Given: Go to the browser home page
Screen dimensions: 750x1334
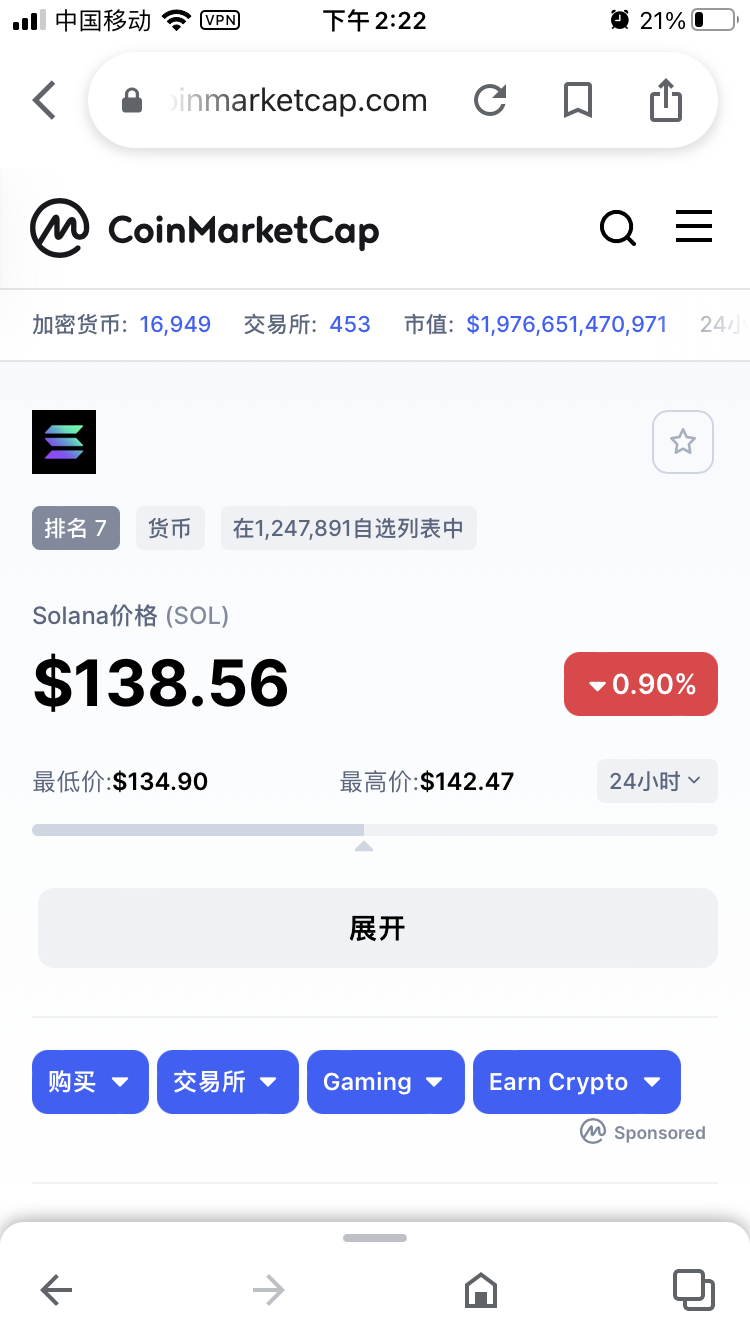Looking at the screenshot, I should (x=481, y=1290).
